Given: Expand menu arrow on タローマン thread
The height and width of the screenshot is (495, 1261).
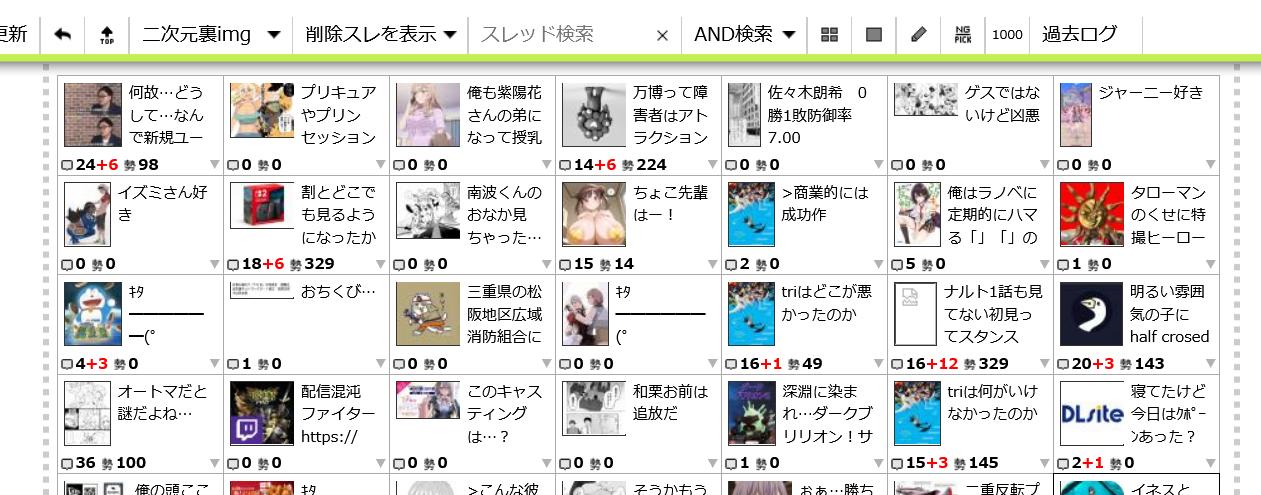Looking at the screenshot, I should (1211, 265).
